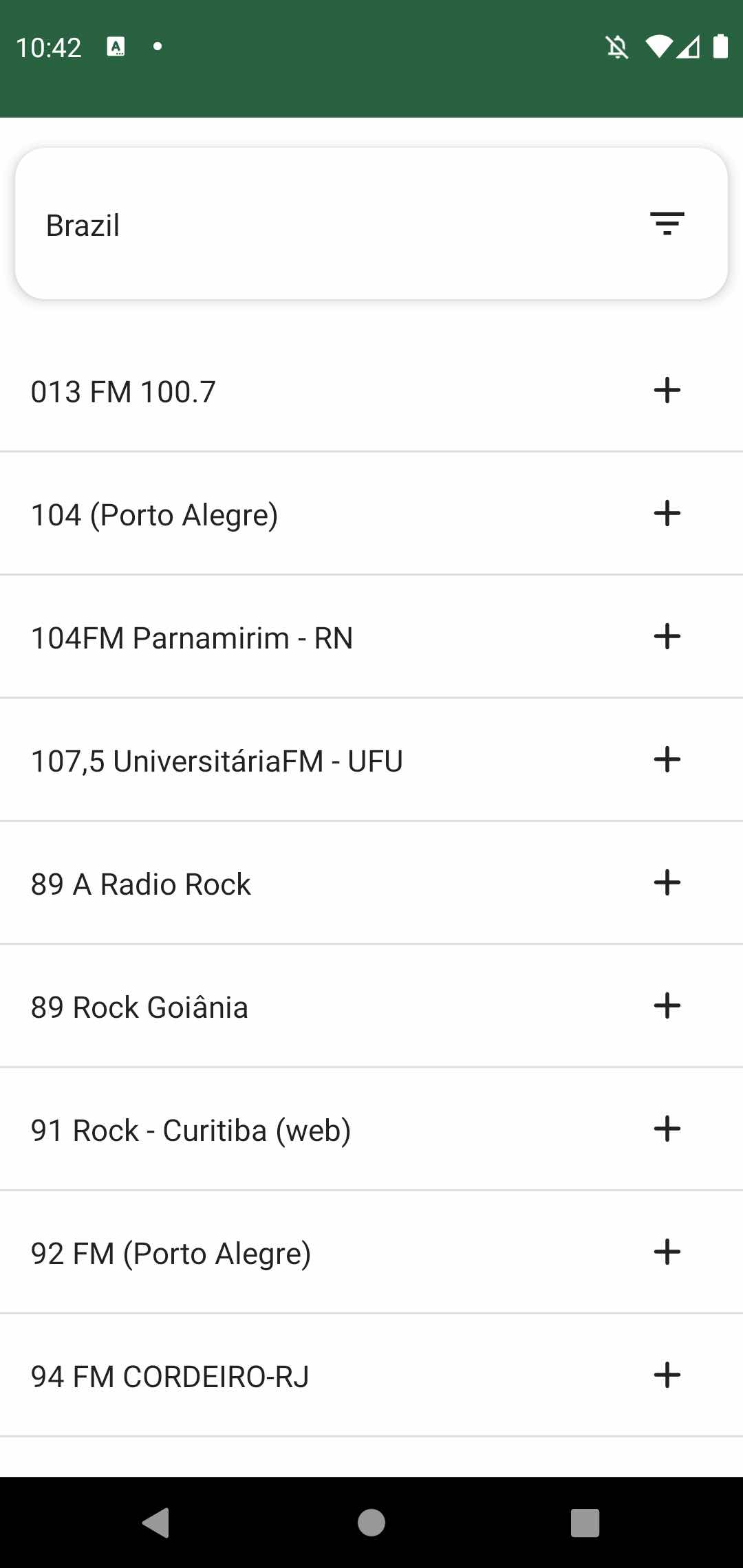743x1568 pixels.
Task: Add 104 (Porto Alegre) station
Action: coord(667,514)
